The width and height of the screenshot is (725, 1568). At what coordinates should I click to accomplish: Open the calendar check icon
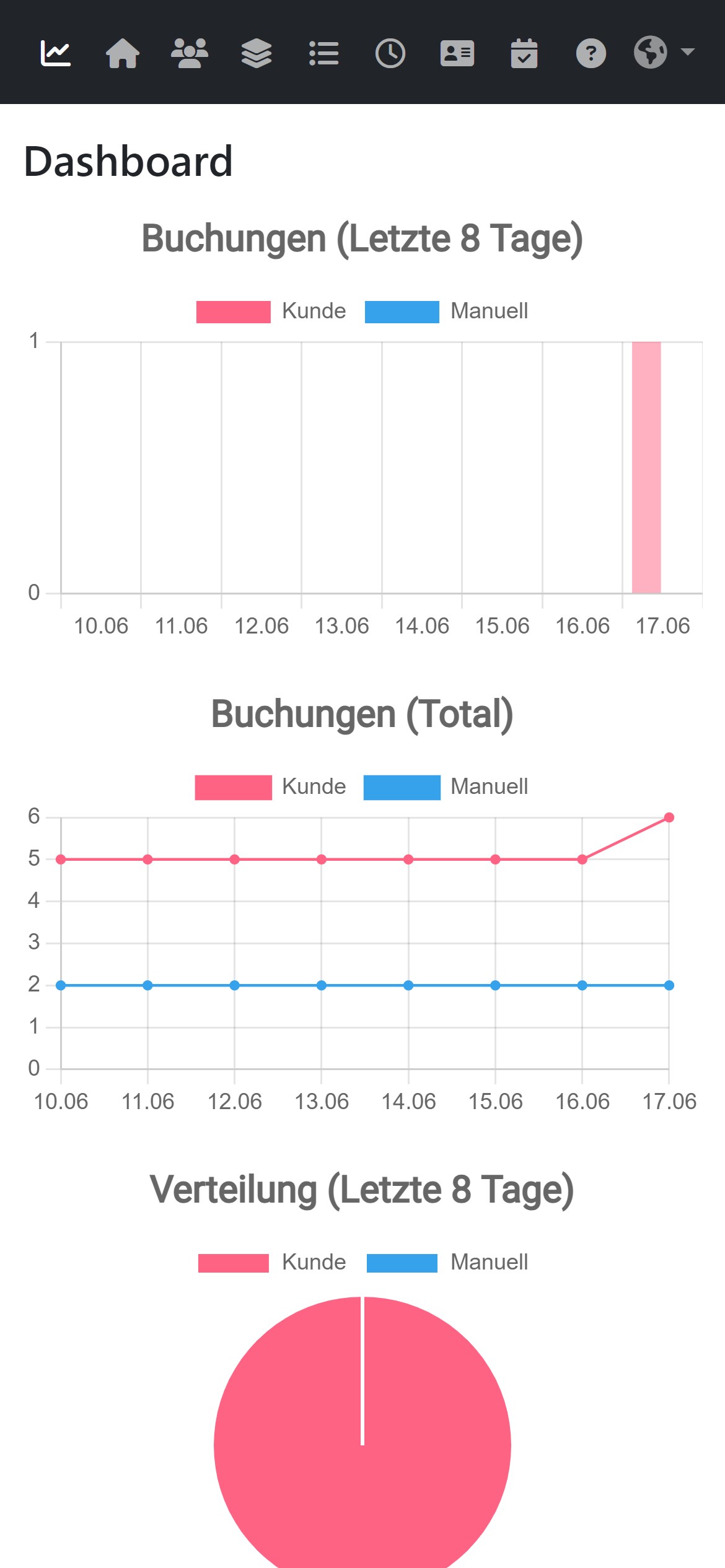click(524, 53)
